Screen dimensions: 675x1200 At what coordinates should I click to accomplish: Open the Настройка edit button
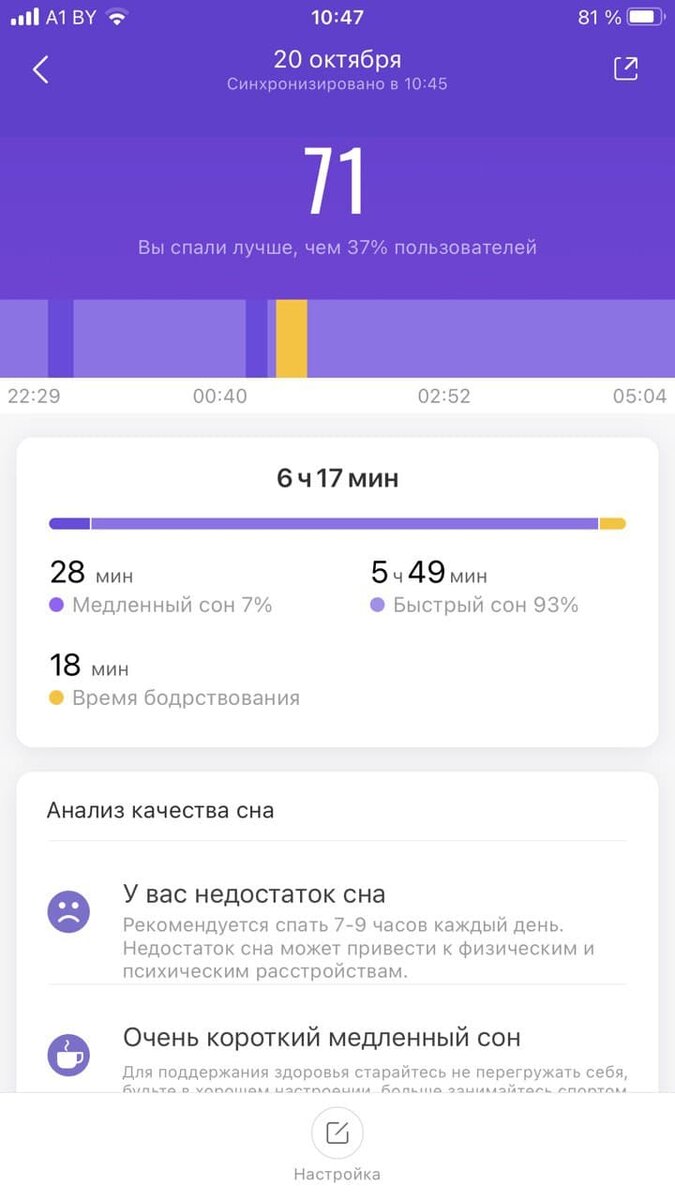[337, 1133]
